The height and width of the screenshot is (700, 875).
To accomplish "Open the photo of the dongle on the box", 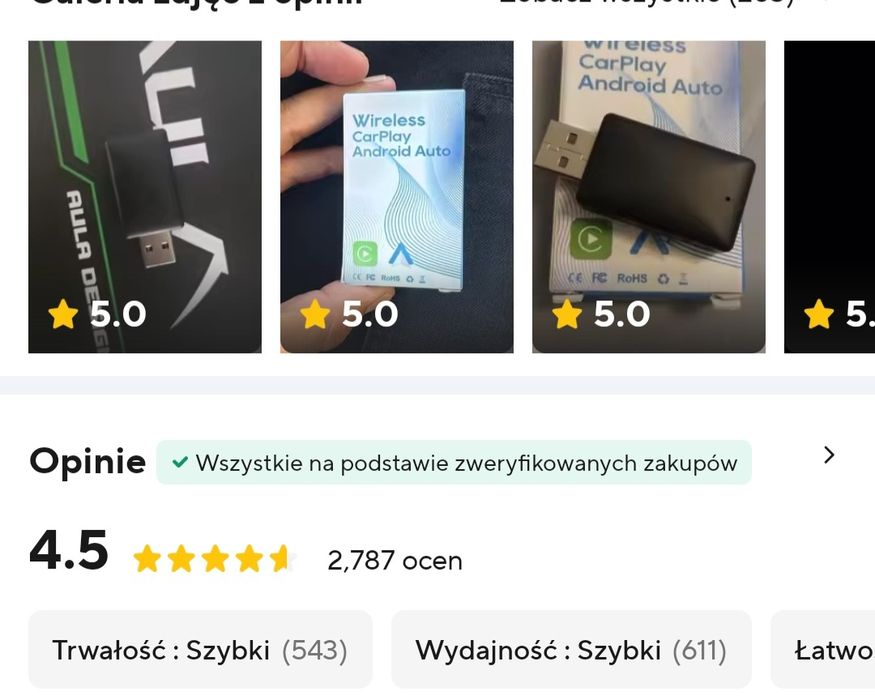I will tap(648, 196).
